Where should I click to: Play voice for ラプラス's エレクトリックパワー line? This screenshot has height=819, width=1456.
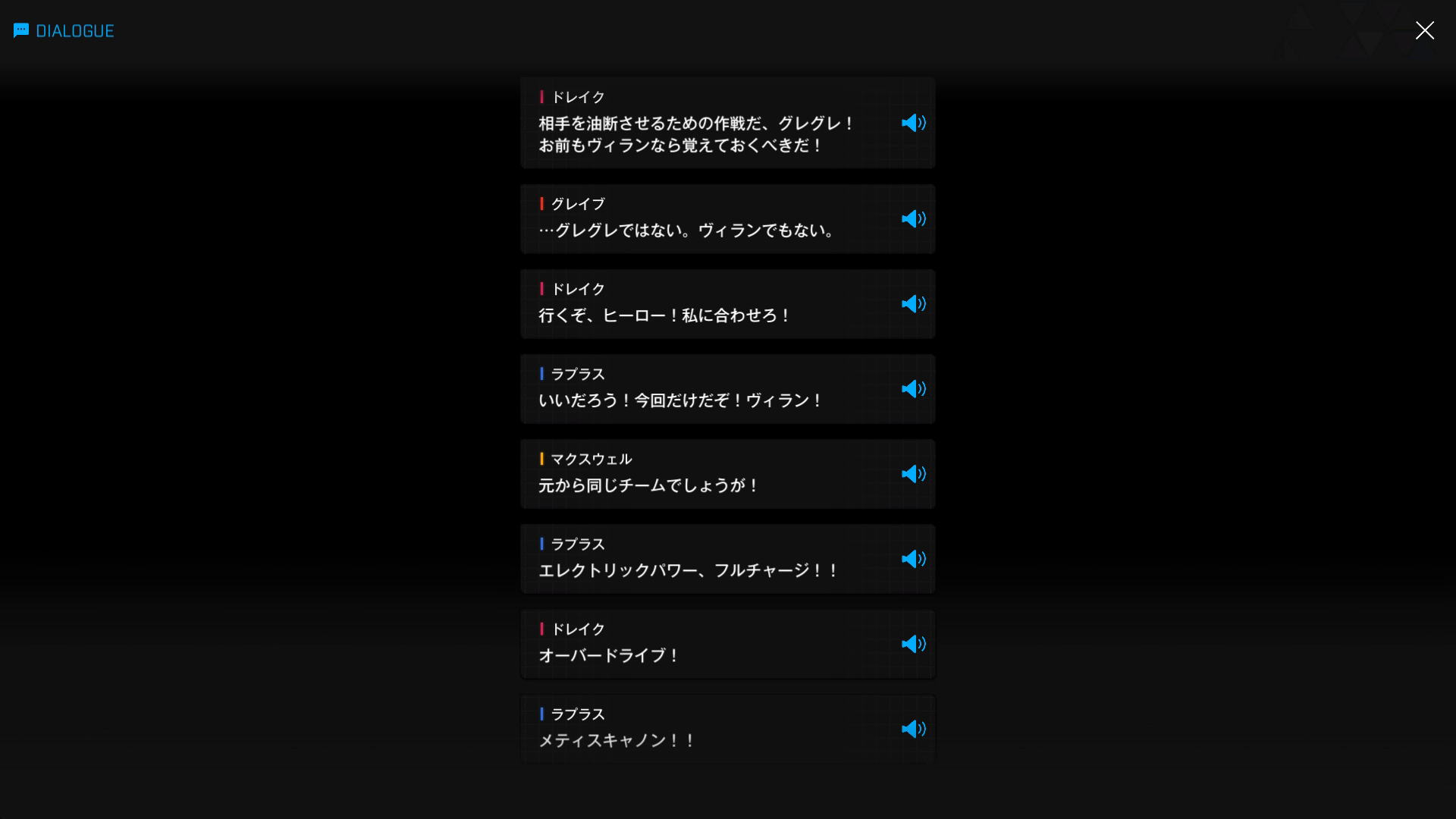(913, 559)
